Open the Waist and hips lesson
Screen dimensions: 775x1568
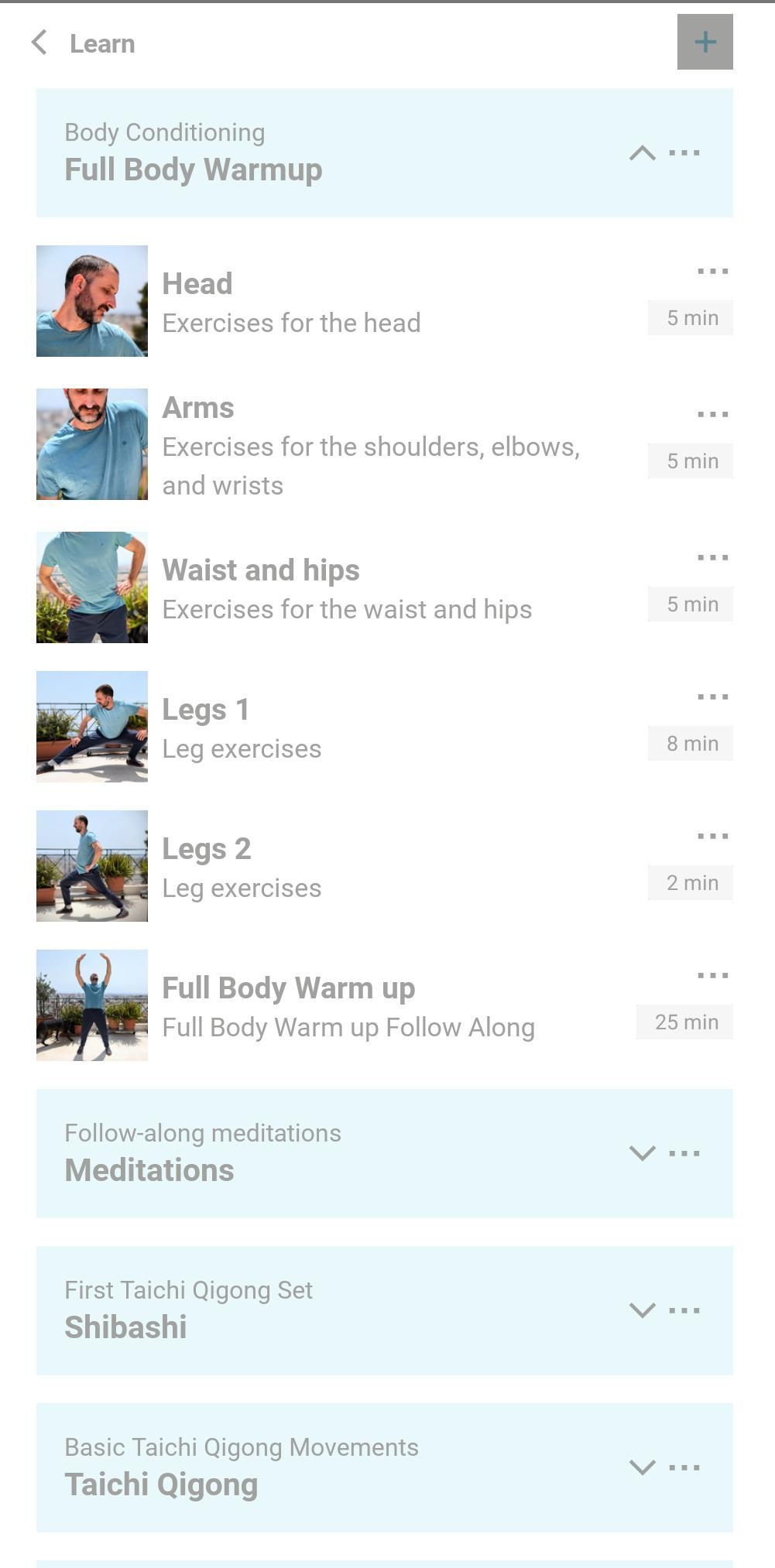(x=347, y=588)
